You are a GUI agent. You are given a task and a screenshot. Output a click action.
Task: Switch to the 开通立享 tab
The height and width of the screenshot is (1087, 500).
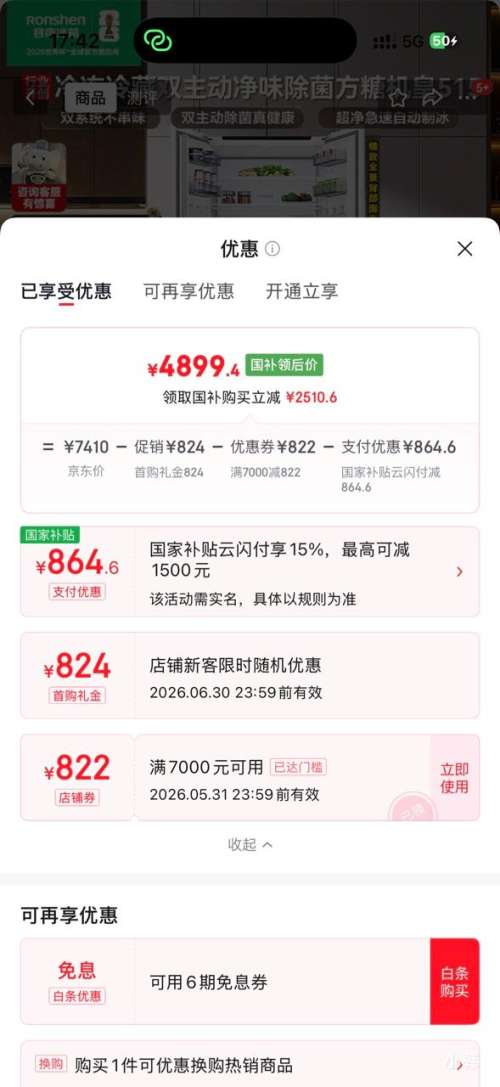click(302, 291)
